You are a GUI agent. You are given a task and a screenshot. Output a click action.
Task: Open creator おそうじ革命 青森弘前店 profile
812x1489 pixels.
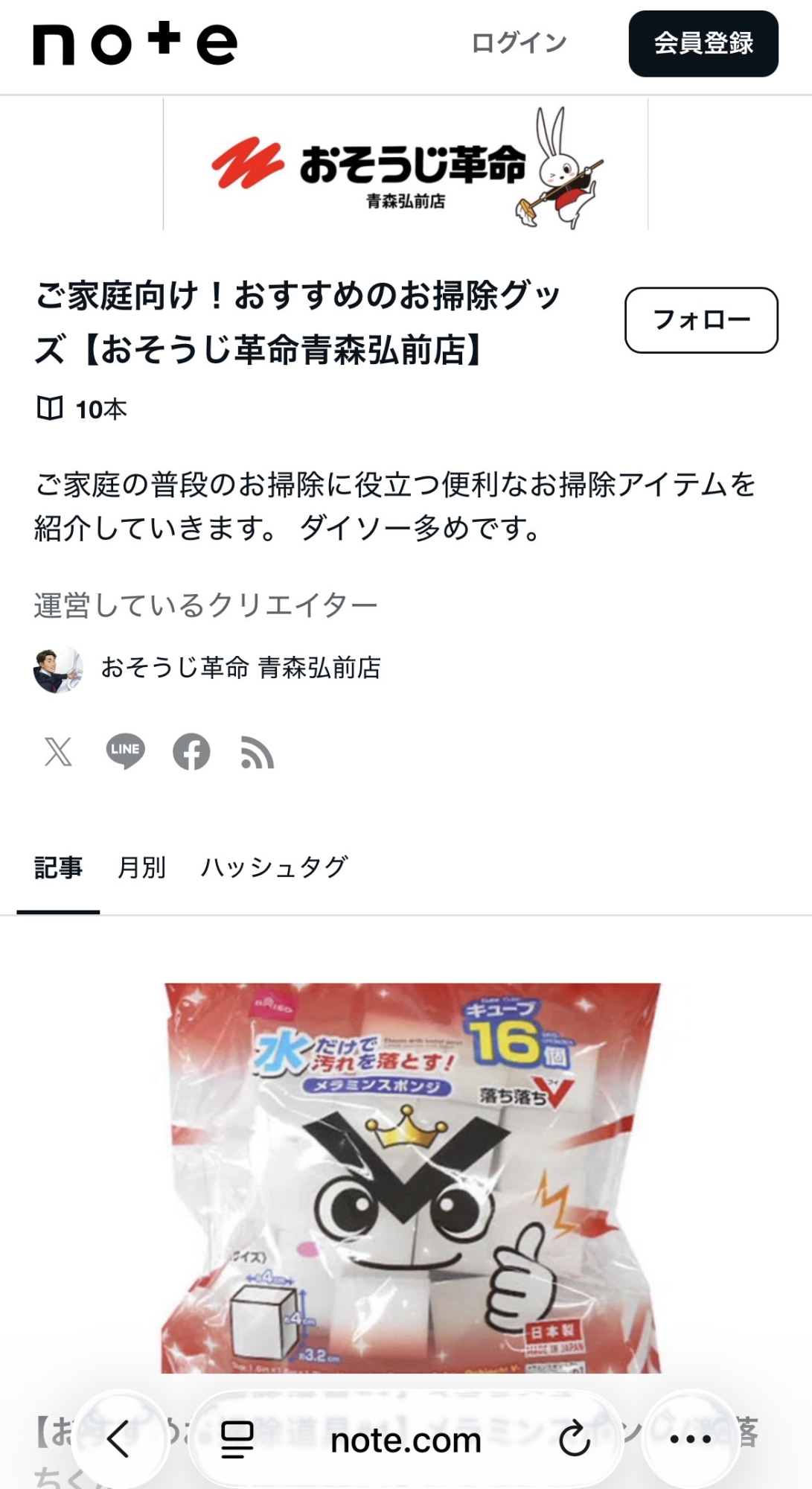tap(240, 668)
